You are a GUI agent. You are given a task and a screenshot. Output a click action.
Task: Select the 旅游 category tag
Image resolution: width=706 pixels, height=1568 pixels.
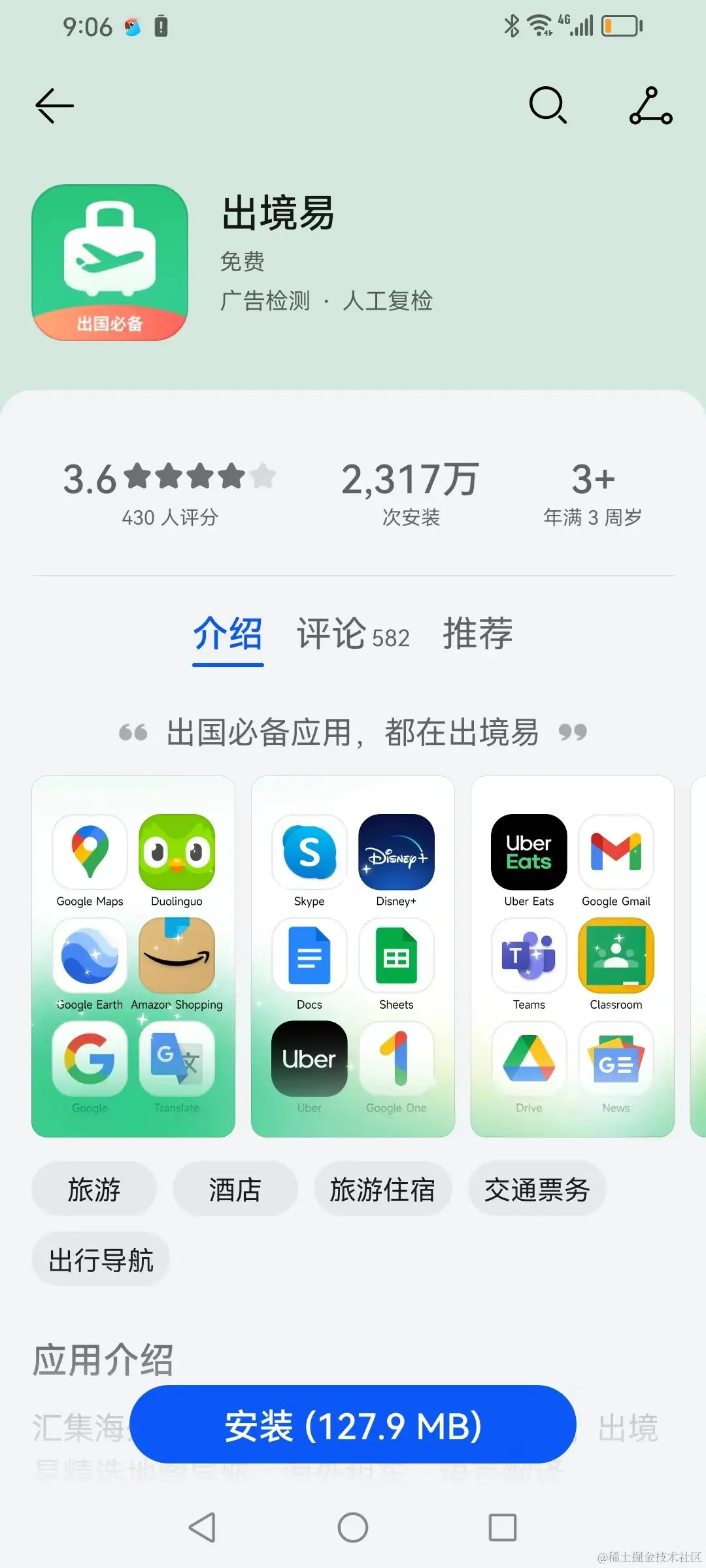[93, 1189]
